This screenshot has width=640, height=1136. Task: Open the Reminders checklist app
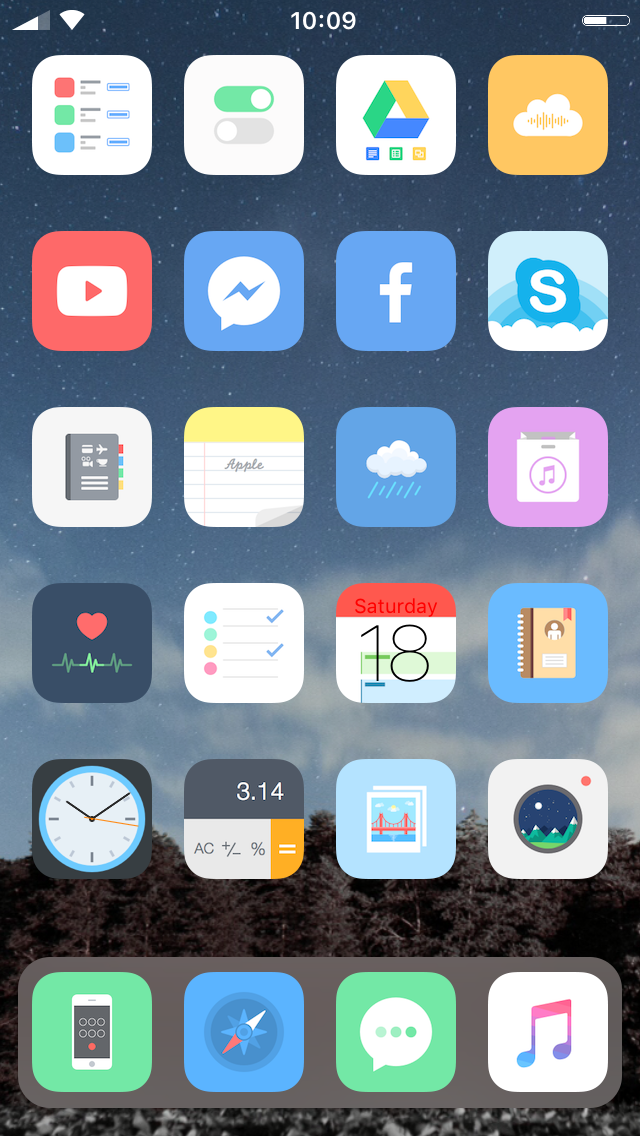pyautogui.click(x=244, y=643)
